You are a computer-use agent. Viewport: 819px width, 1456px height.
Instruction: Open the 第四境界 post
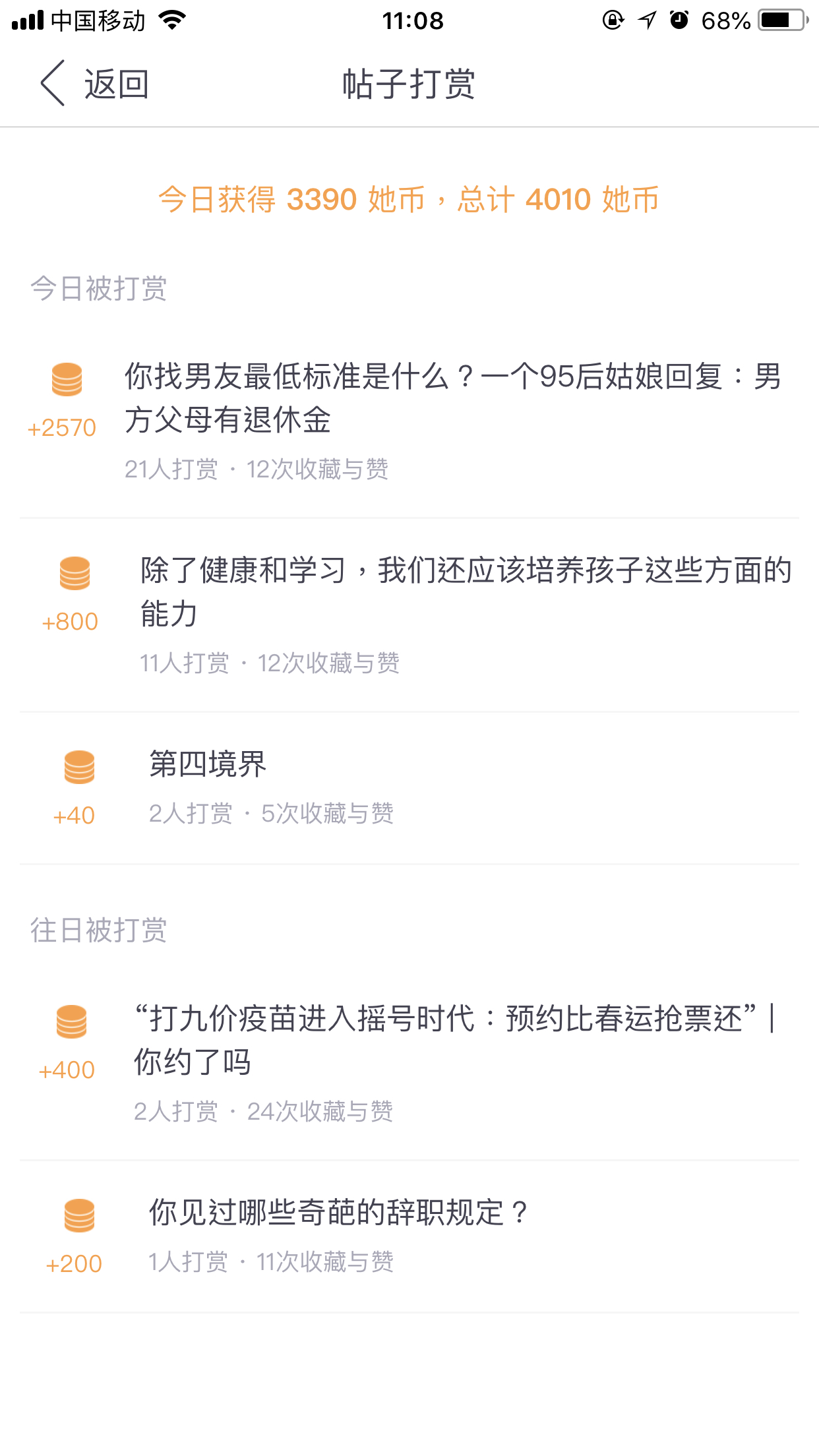409,789
